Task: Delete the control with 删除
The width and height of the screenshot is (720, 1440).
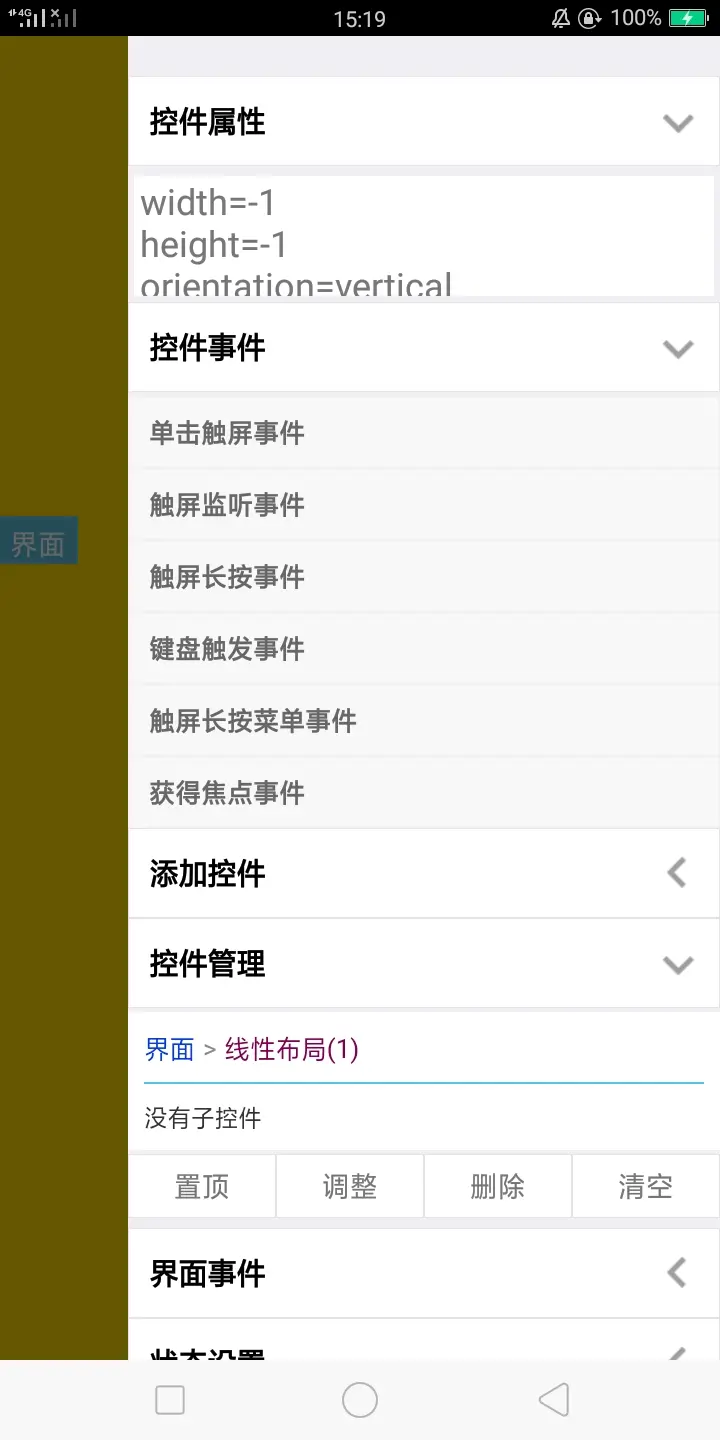Action: click(x=497, y=1187)
